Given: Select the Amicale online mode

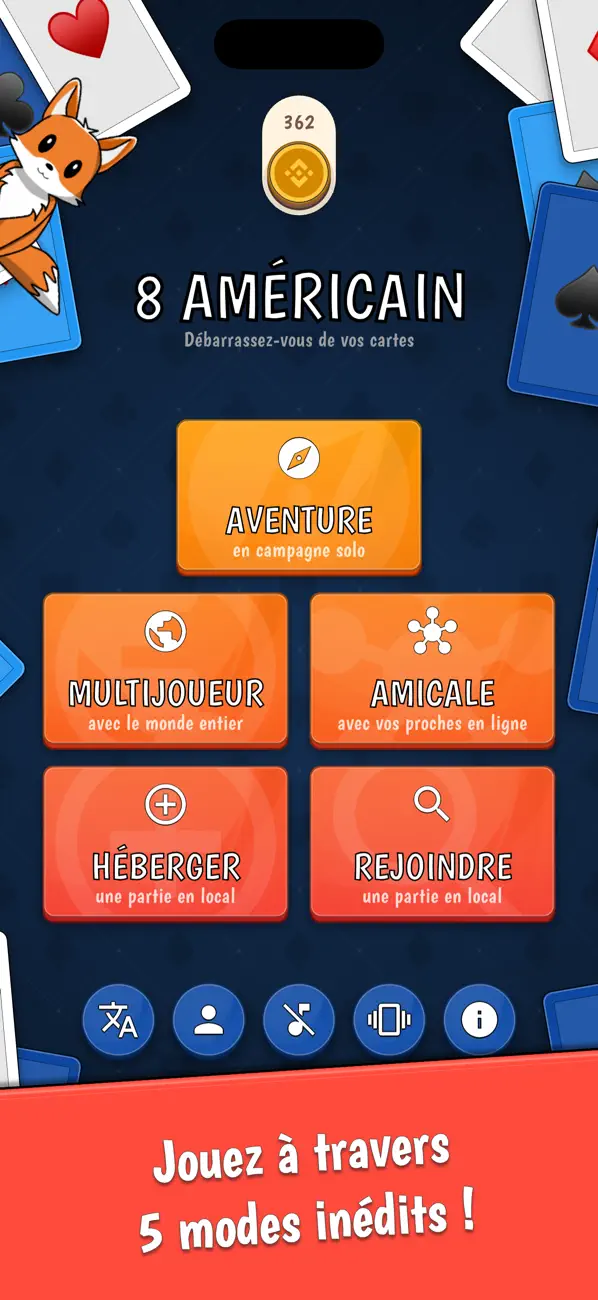Looking at the screenshot, I should (433, 669).
